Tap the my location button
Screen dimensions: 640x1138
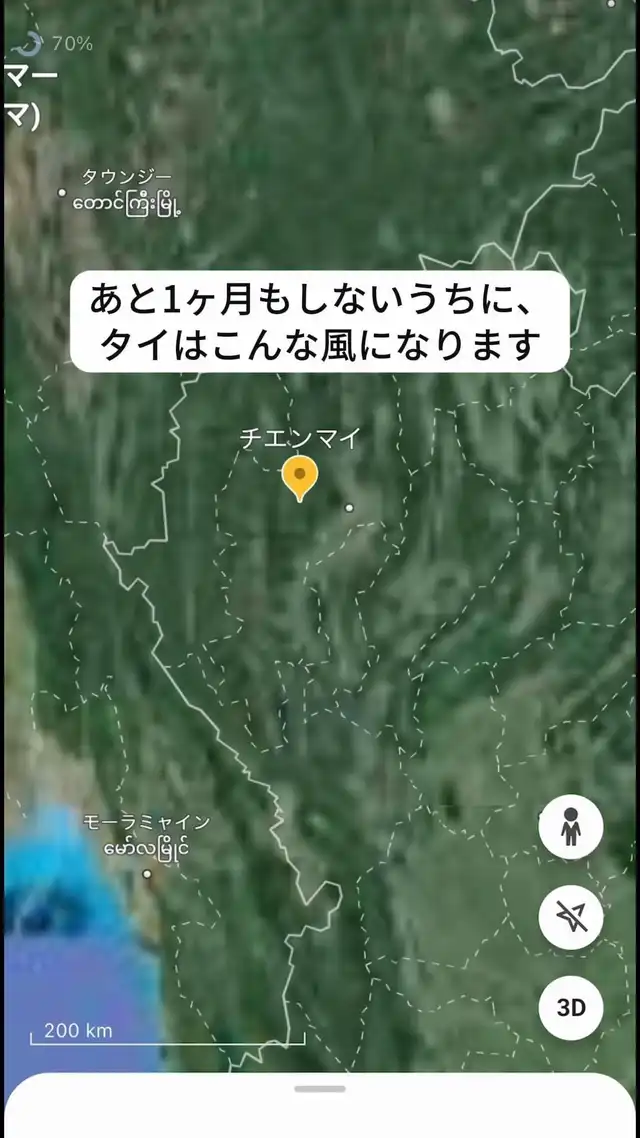(570, 917)
